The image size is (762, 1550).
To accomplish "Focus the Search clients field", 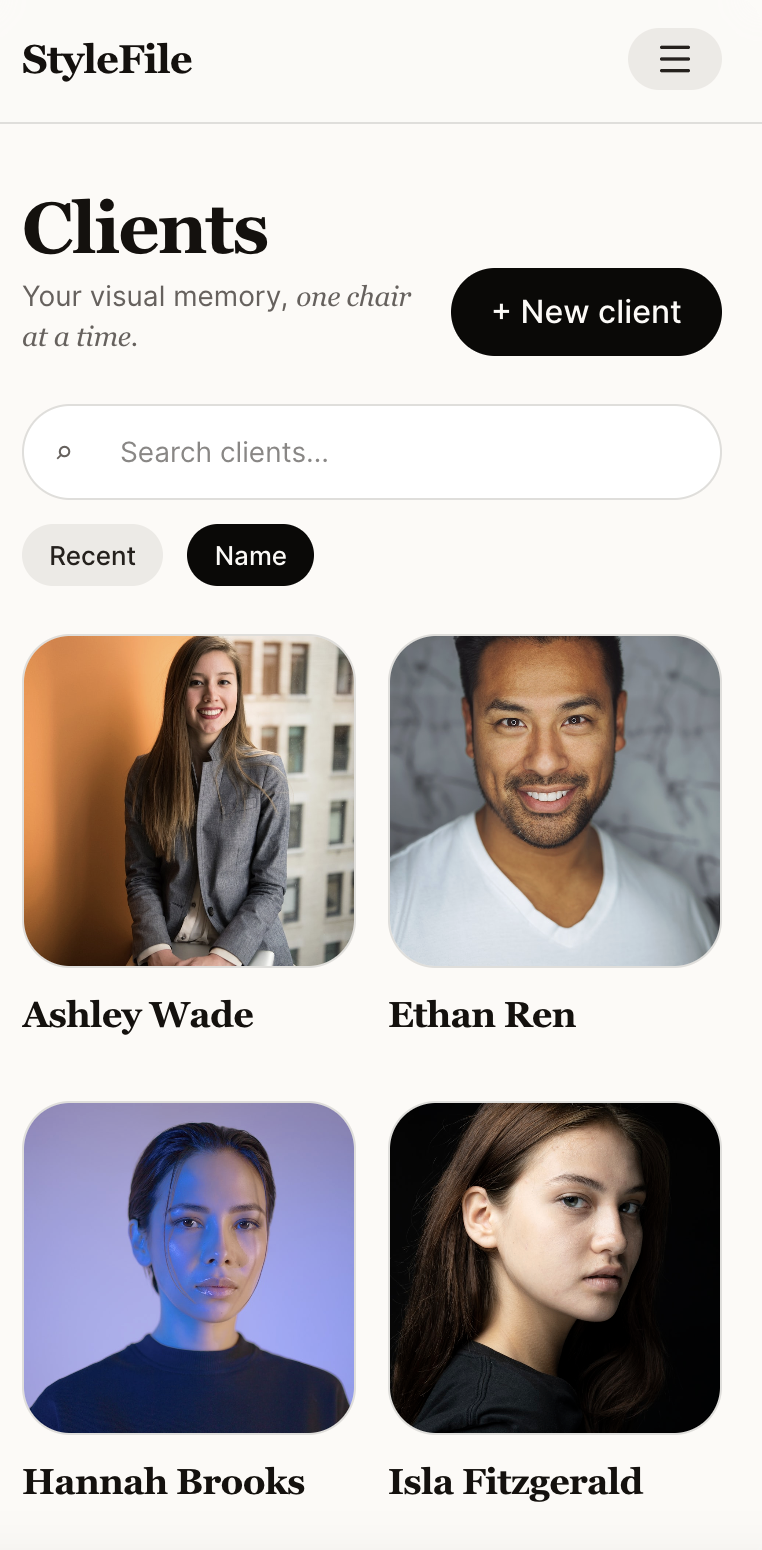I will click(400, 452).
